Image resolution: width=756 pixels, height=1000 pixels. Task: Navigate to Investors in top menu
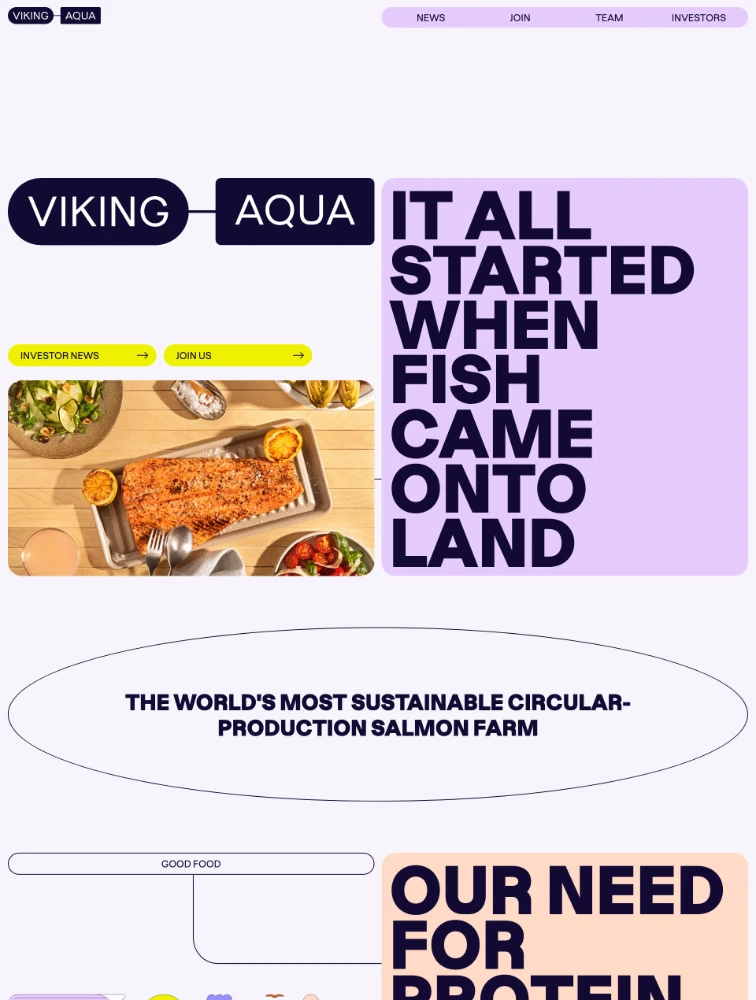tap(698, 18)
